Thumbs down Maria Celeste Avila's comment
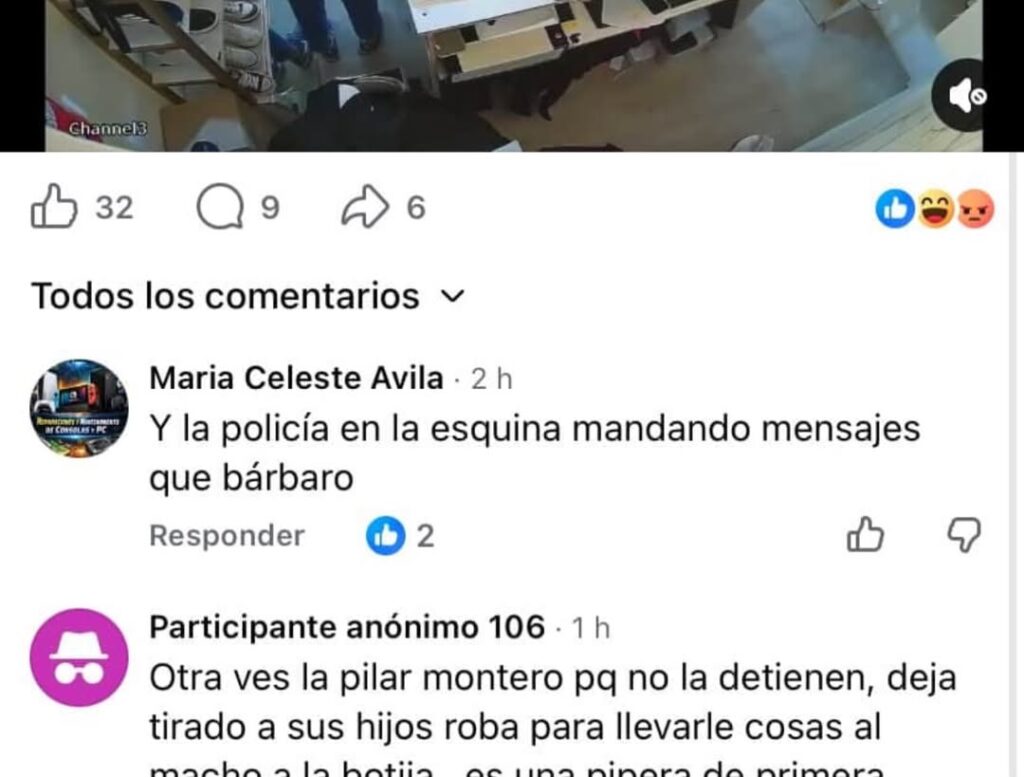This screenshot has height=777, width=1024. click(964, 535)
